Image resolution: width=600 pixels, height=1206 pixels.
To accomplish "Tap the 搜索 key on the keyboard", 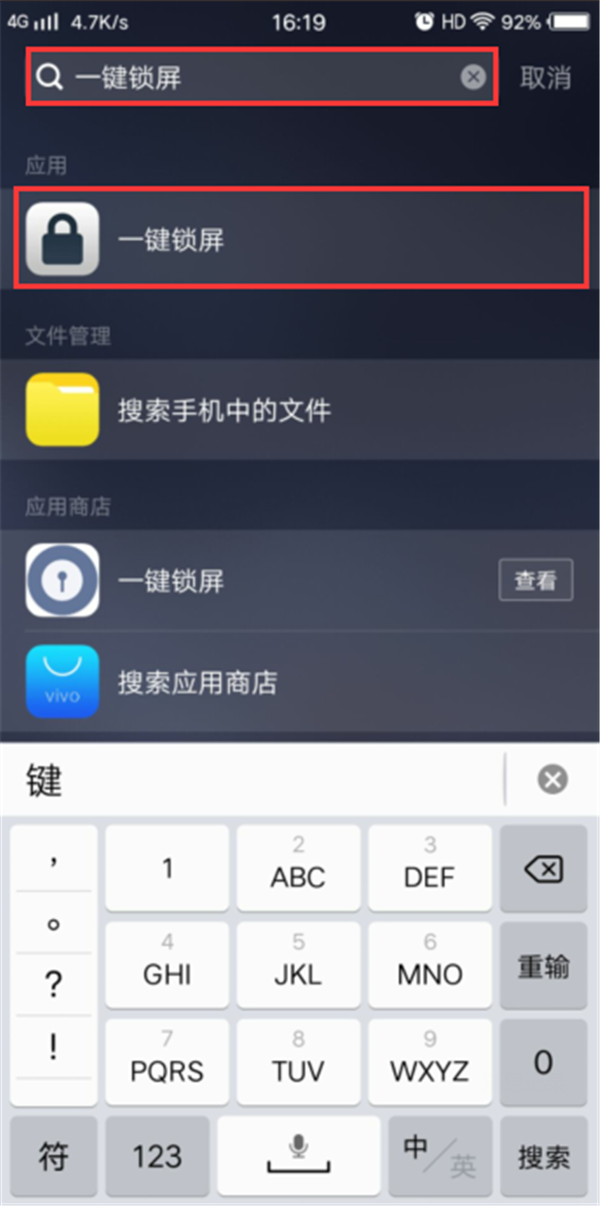I will coord(543,1157).
